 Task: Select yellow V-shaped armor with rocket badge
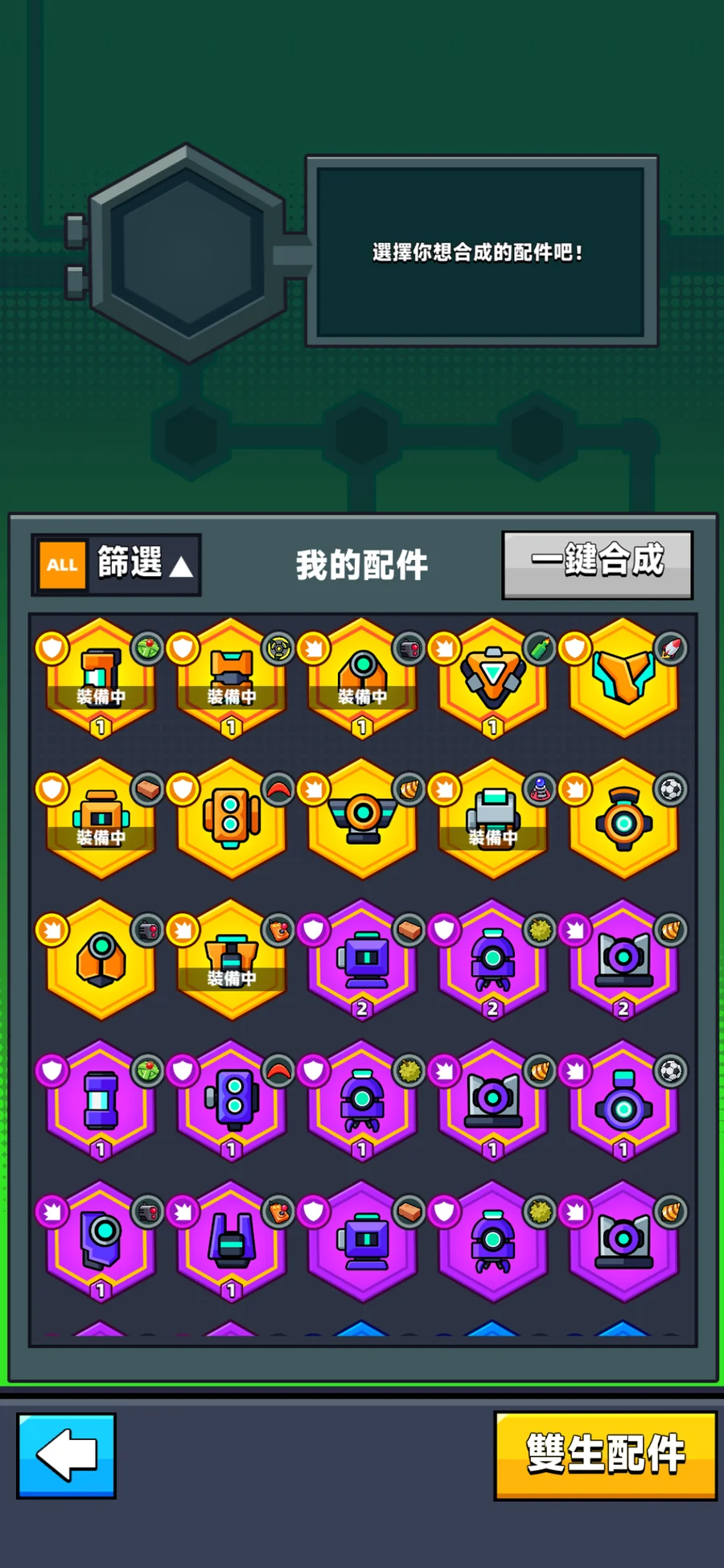pyautogui.click(x=623, y=677)
